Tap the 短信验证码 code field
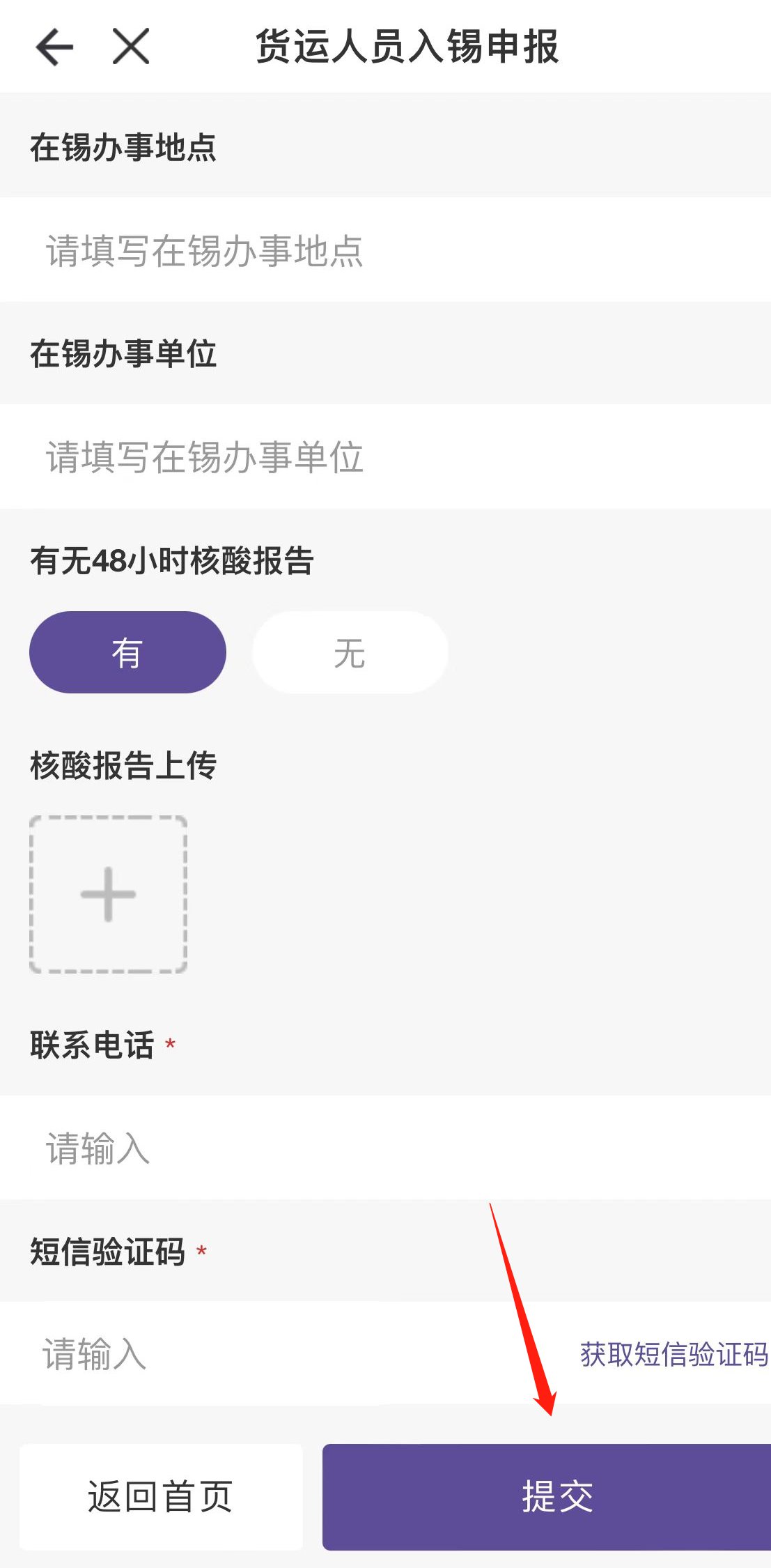This screenshot has width=771, height=1568. pyautogui.click(x=279, y=1353)
